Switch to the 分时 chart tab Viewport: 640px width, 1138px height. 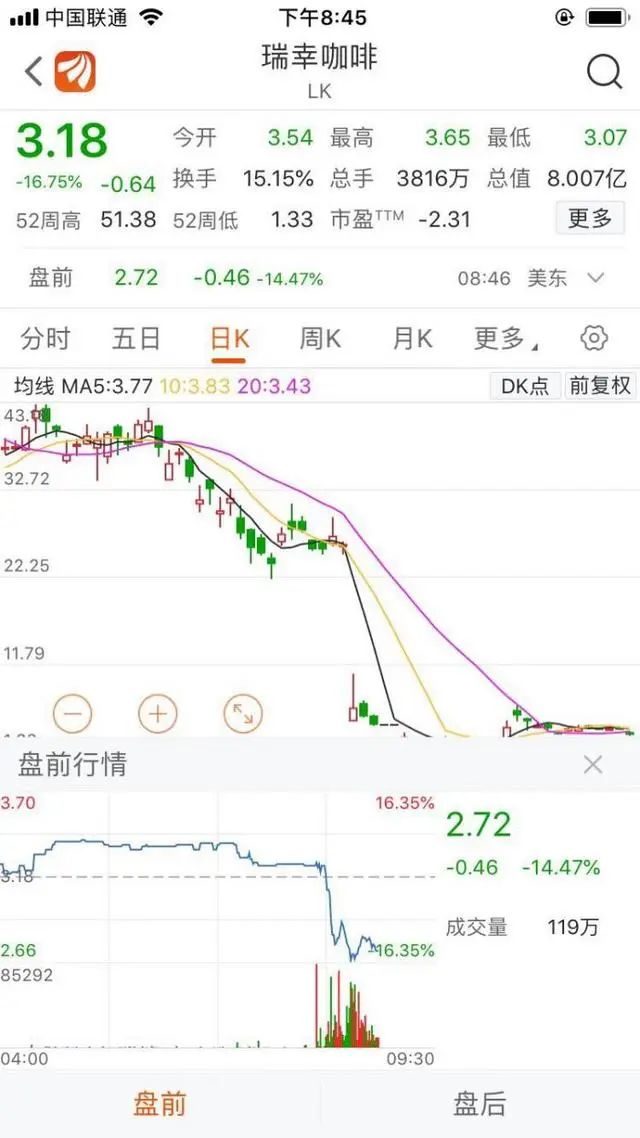[46, 338]
